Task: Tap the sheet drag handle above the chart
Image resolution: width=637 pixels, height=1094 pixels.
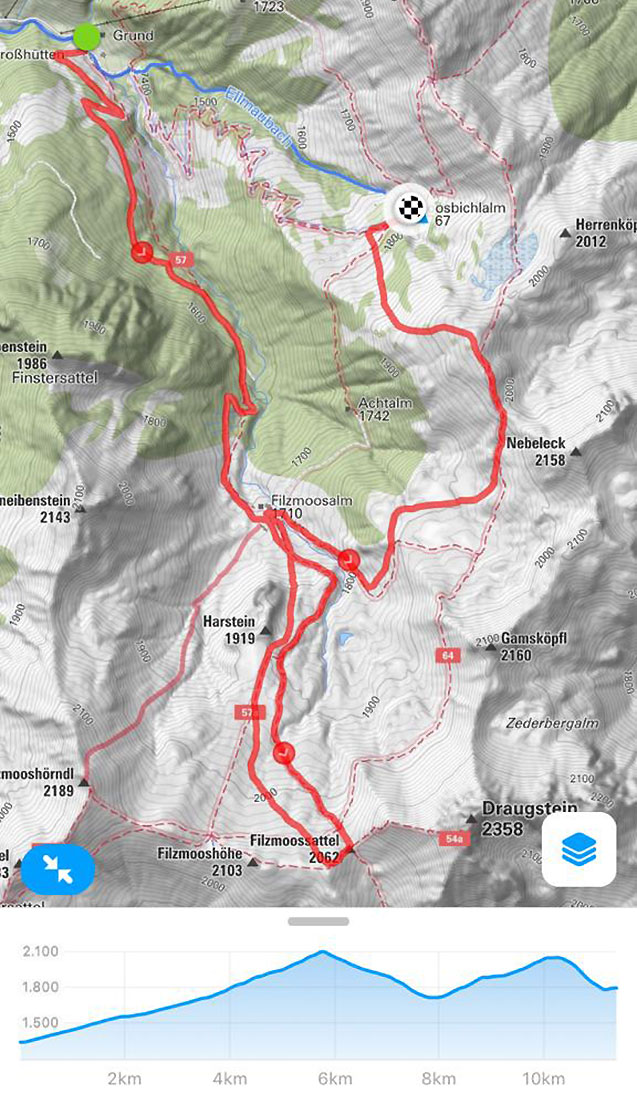Action: click(x=318, y=921)
